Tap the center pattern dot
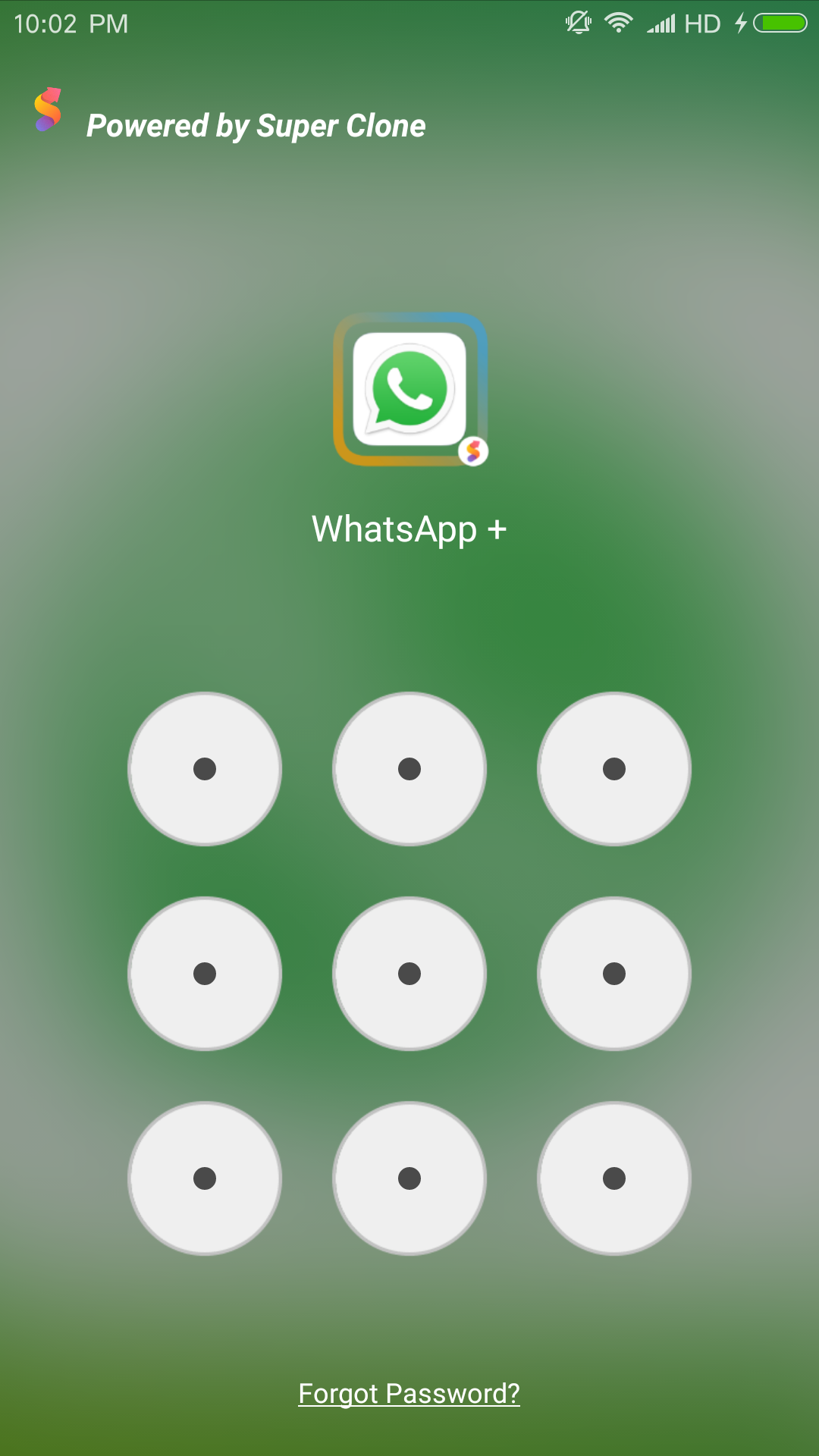The image size is (819, 1456). tap(409, 972)
